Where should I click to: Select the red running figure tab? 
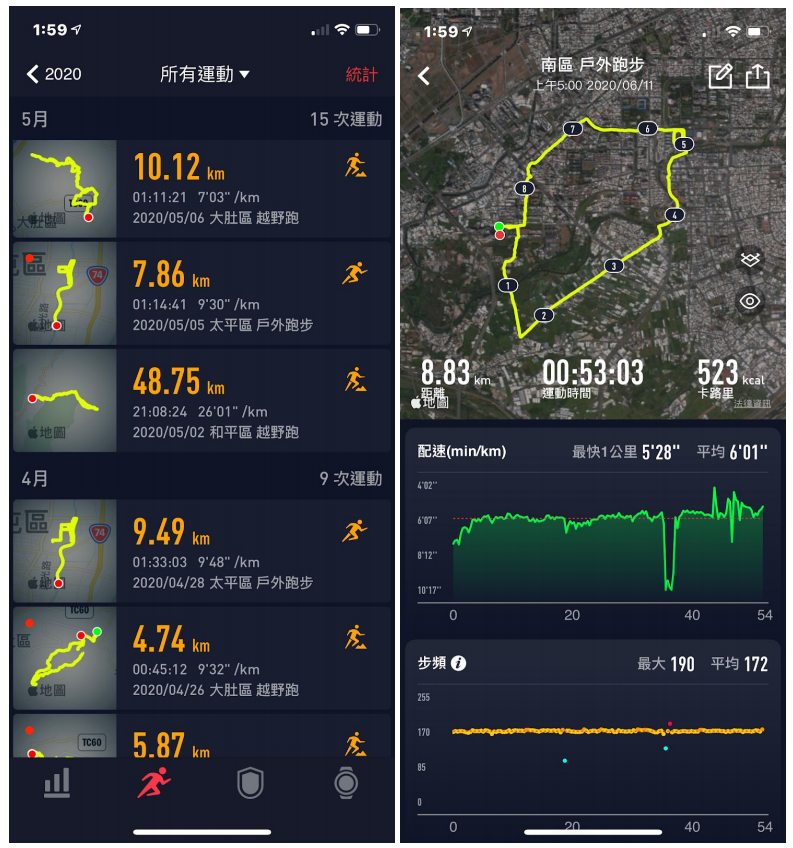(154, 783)
